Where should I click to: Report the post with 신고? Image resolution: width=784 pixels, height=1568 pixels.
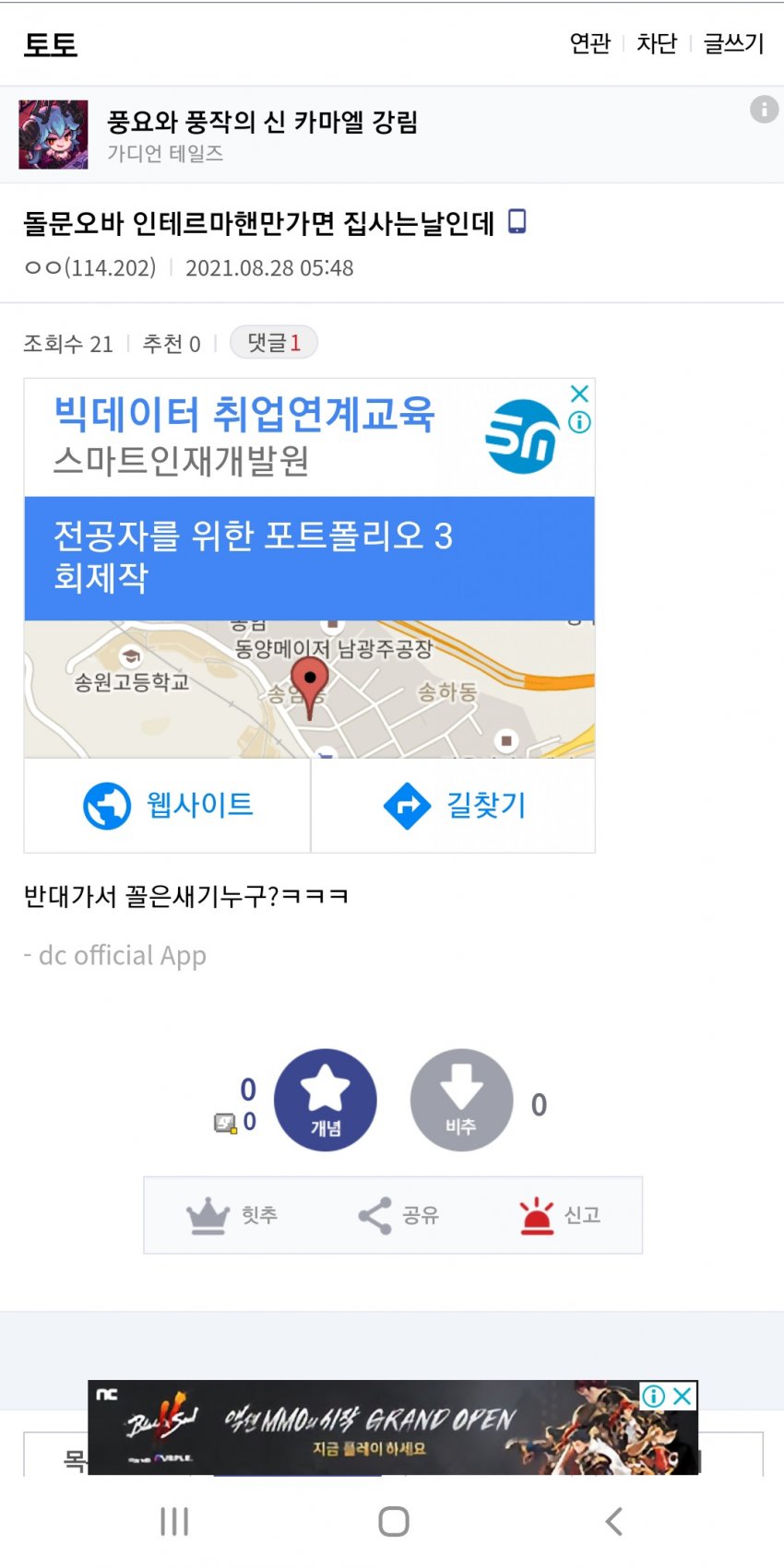click(x=559, y=1215)
